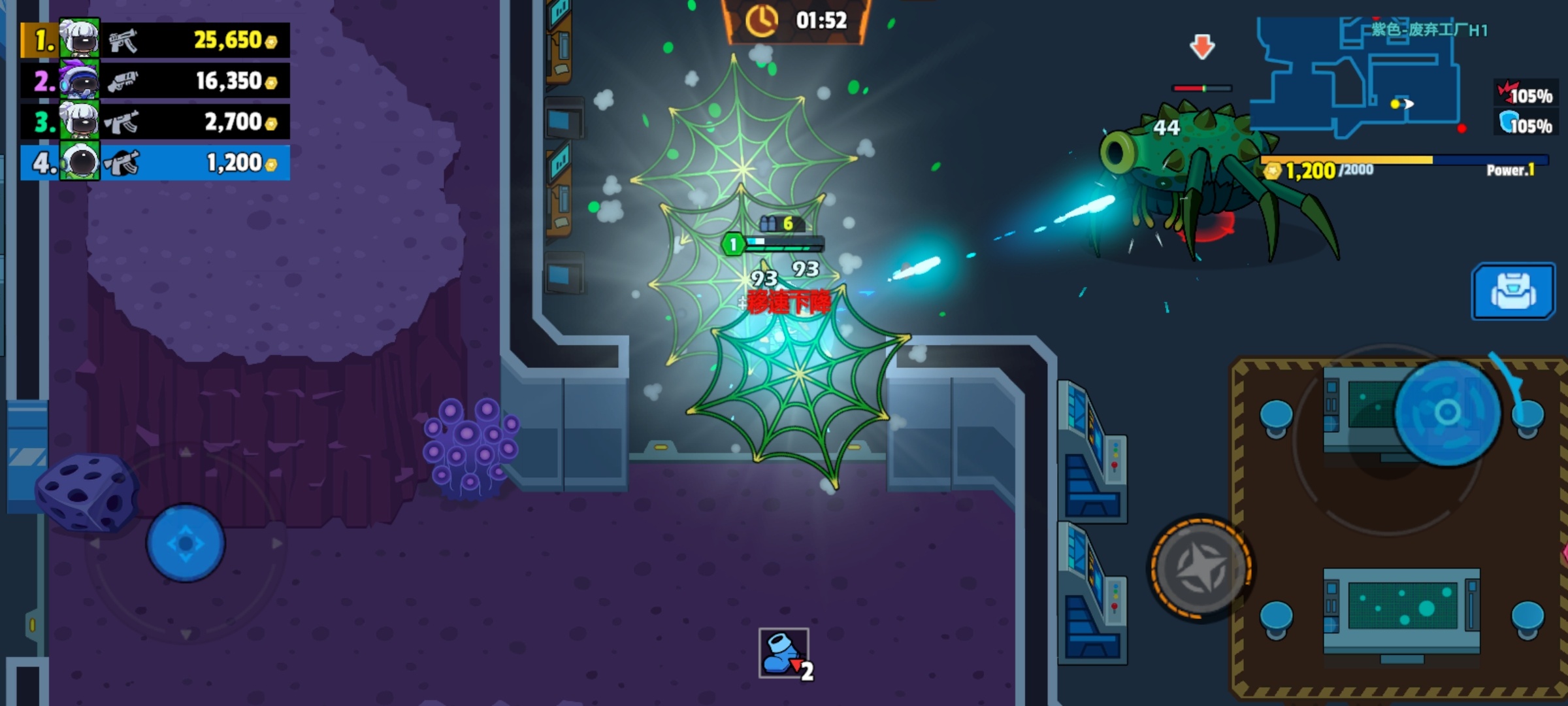Select the blue boot item slot
1568x706 pixels.
(783, 652)
